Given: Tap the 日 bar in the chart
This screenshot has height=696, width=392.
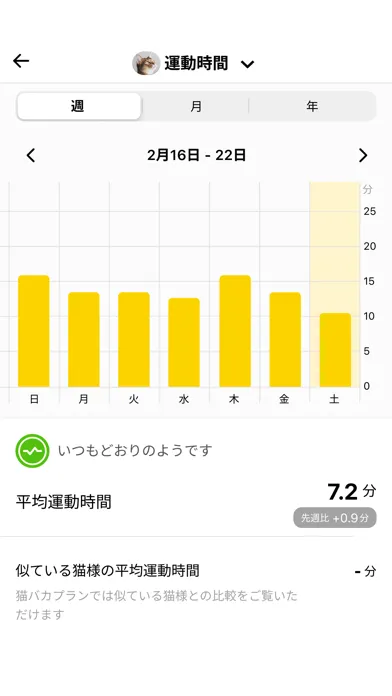Looking at the screenshot, I should tap(34, 331).
